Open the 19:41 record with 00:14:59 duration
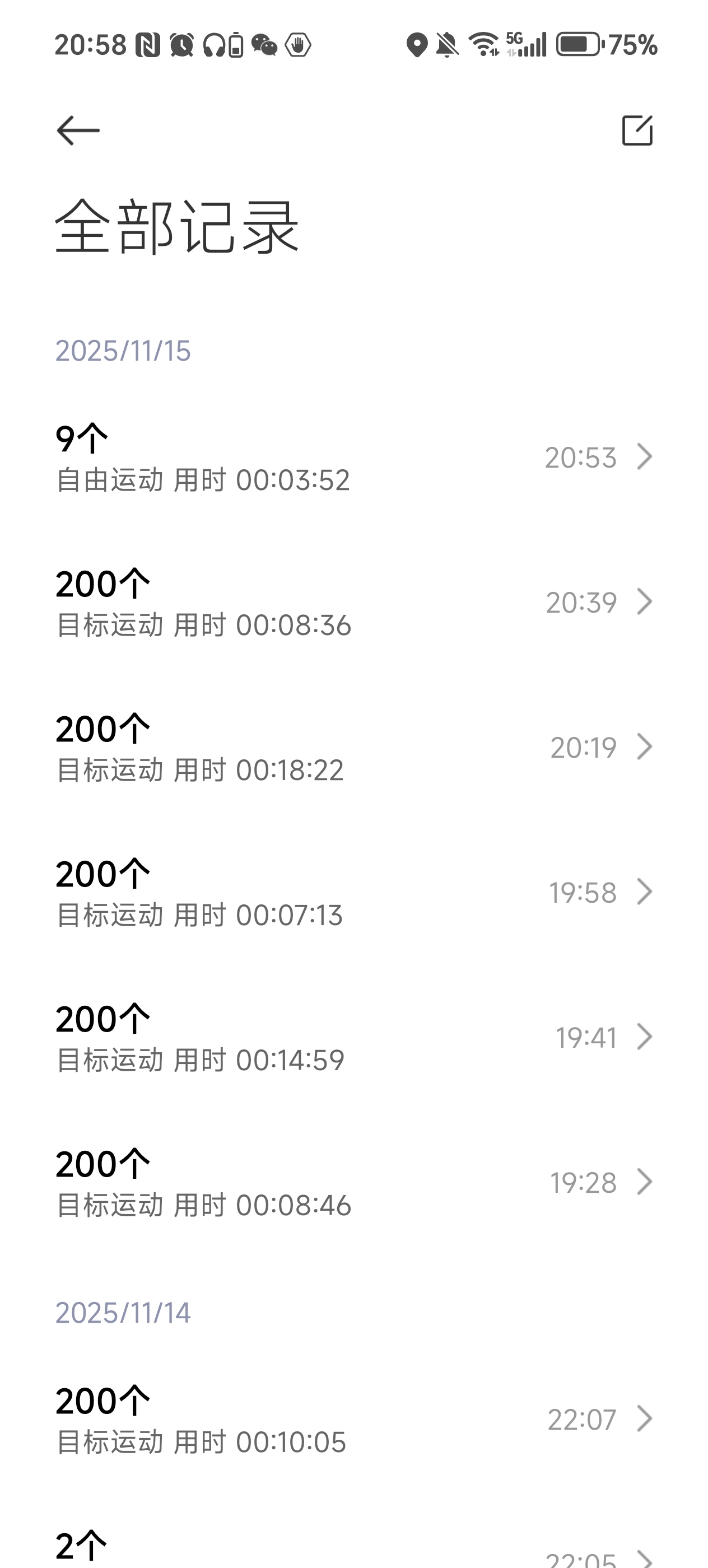The height and width of the screenshot is (1568, 708). coord(353,1037)
